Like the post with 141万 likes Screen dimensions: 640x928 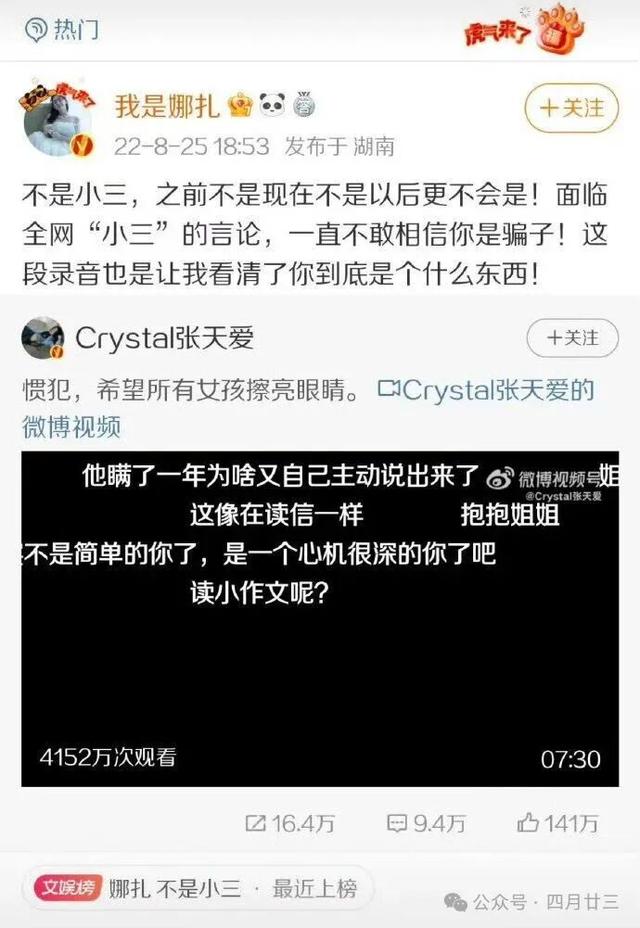(557, 823)
